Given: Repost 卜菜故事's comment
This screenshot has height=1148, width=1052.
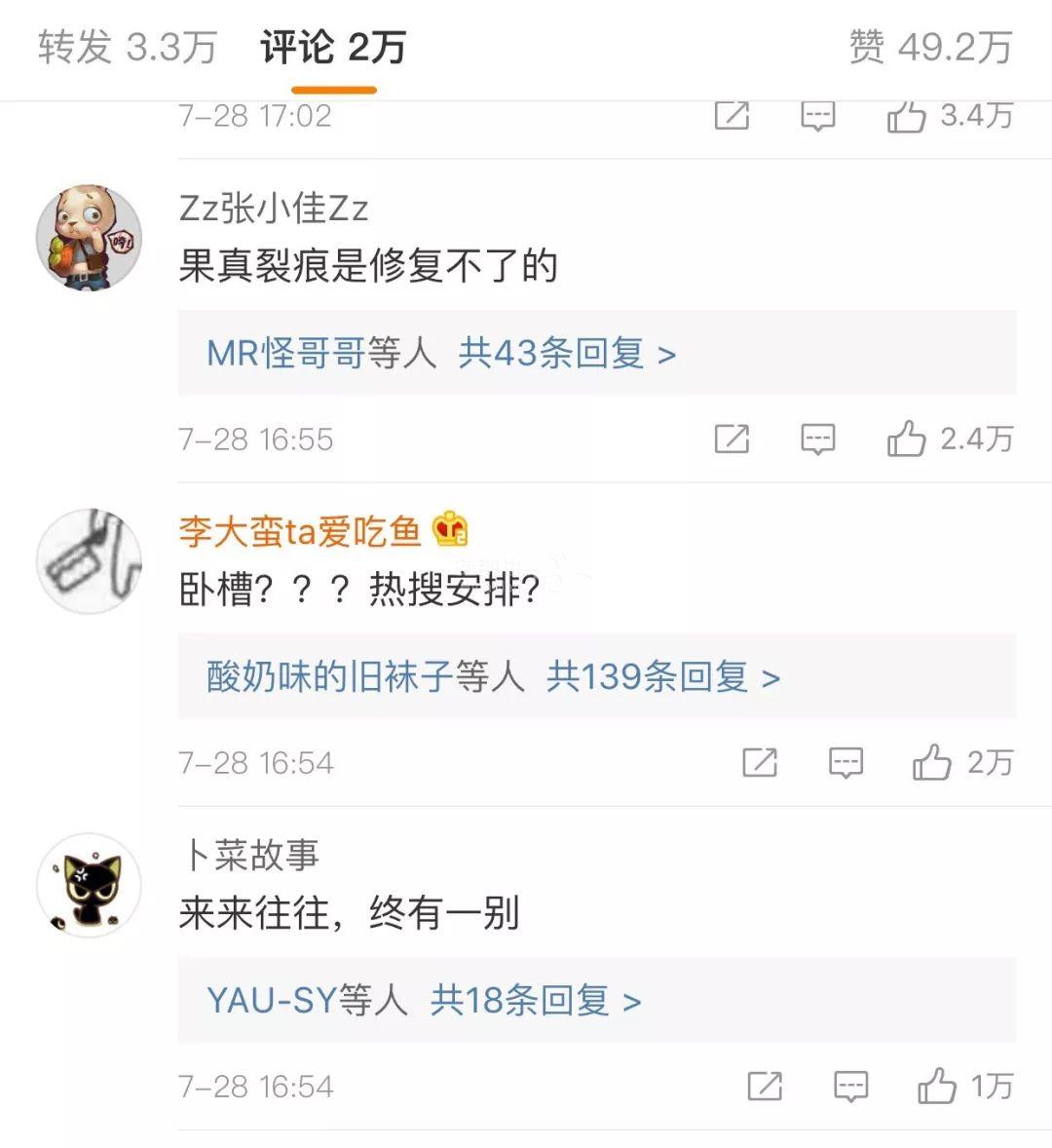Looking at the screenshot, I should pos(765,1087).
